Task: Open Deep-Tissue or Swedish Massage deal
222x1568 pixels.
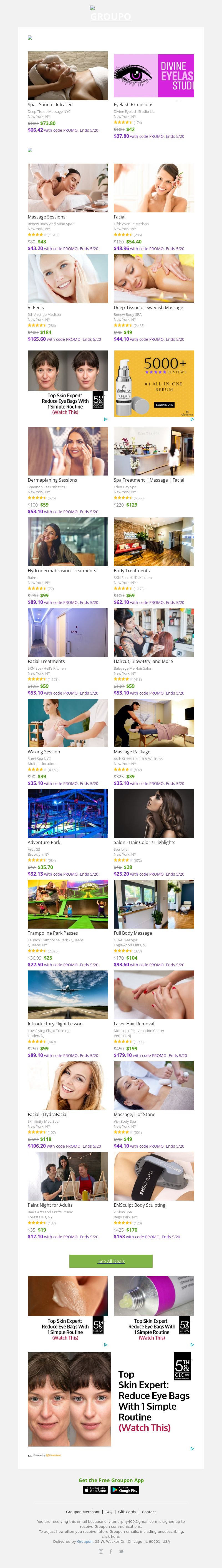Action: [x=154, y=278]
